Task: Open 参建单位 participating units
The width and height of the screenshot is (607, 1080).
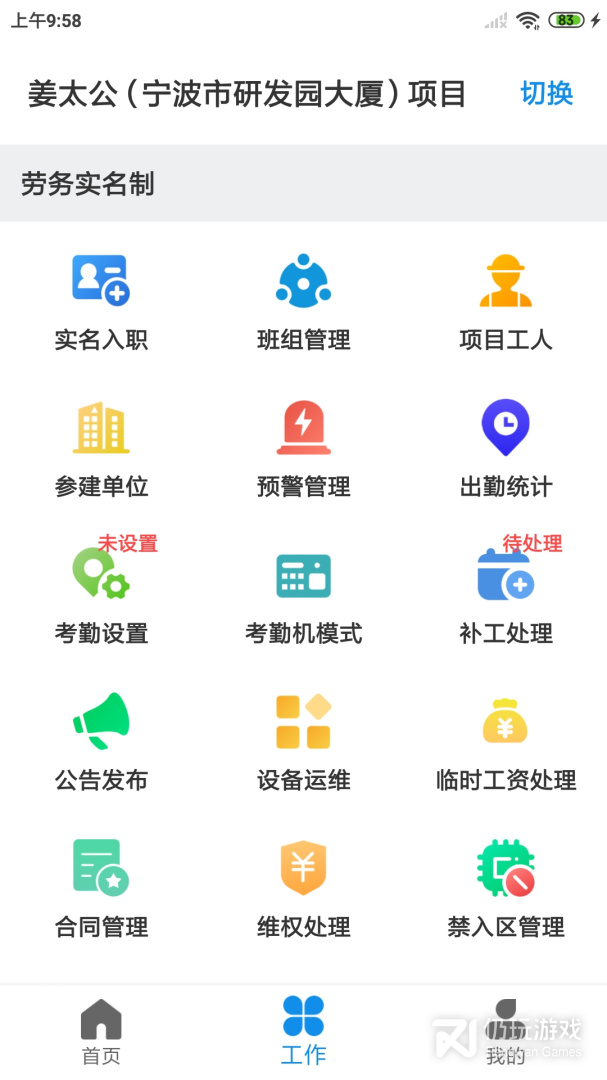Action: pyautogui.click(x=101, y=447)
